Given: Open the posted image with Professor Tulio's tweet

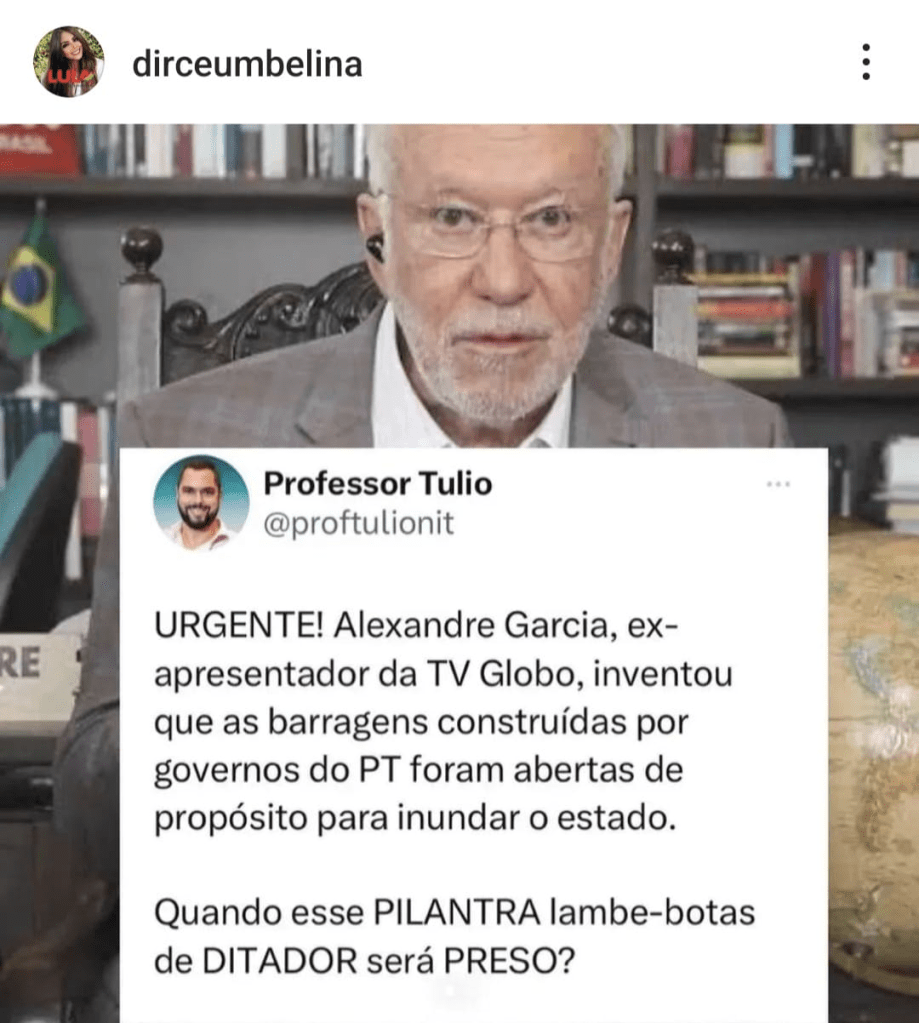Looking at the screenshot, I should [x=460, y=570].
